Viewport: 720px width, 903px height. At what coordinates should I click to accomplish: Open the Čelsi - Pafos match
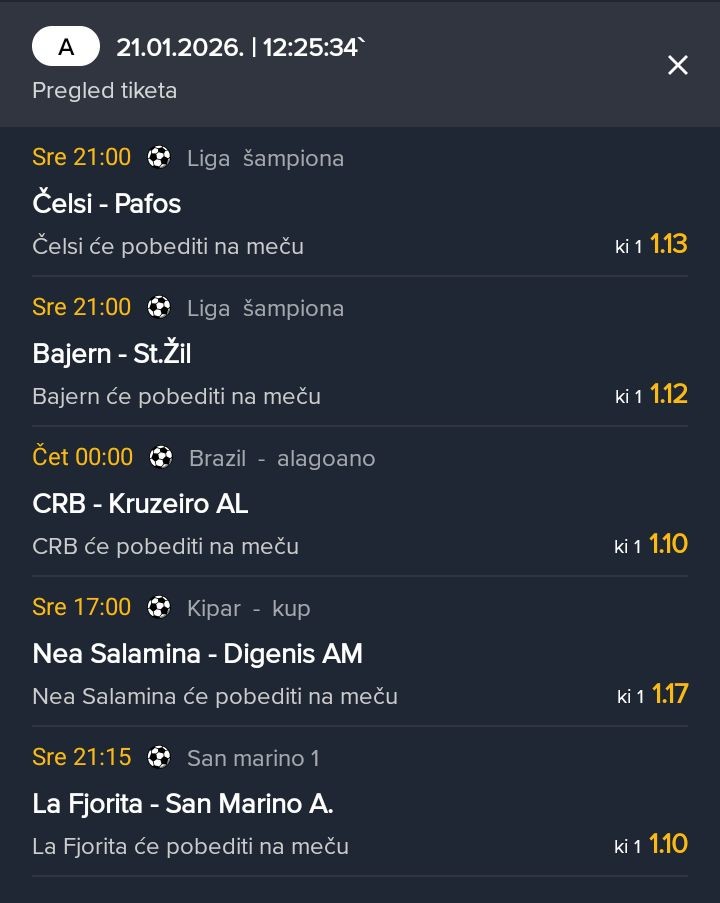tap(107, 204)
